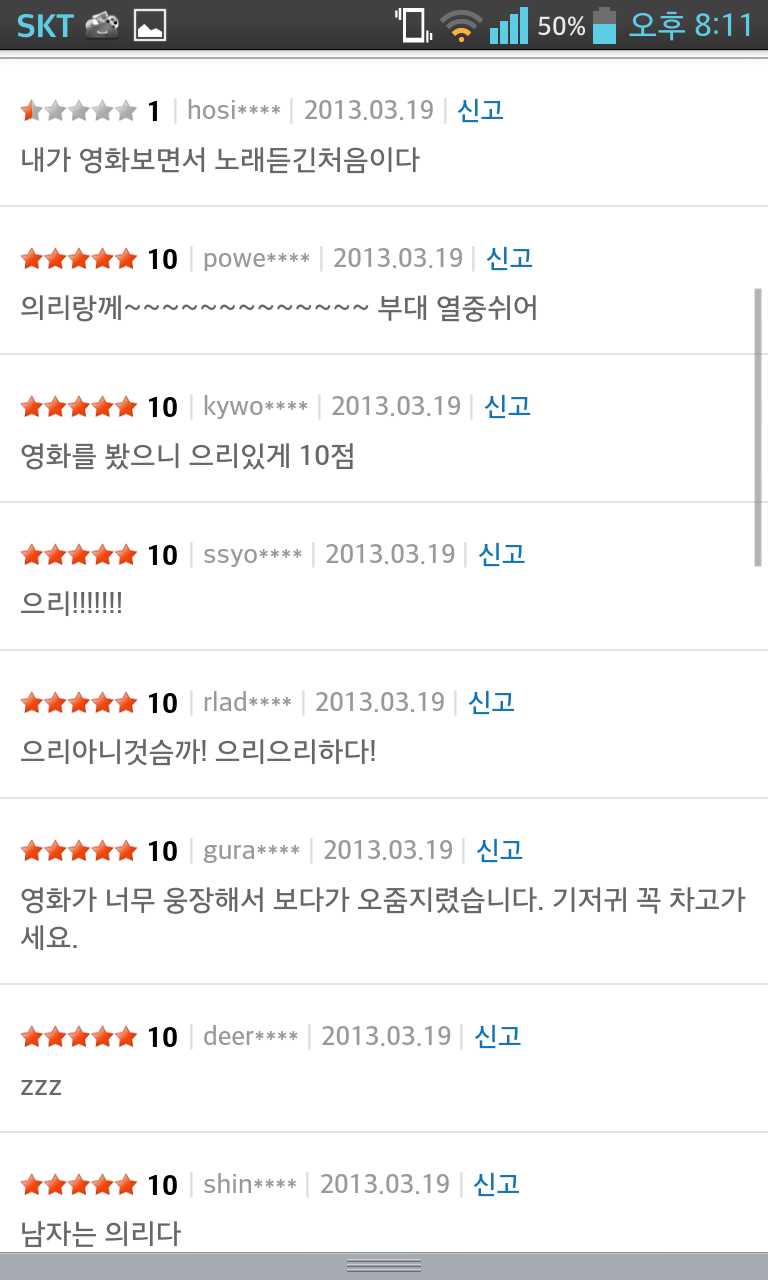
Task: Report the review by hosi****
Action: (x=480, y=110)
